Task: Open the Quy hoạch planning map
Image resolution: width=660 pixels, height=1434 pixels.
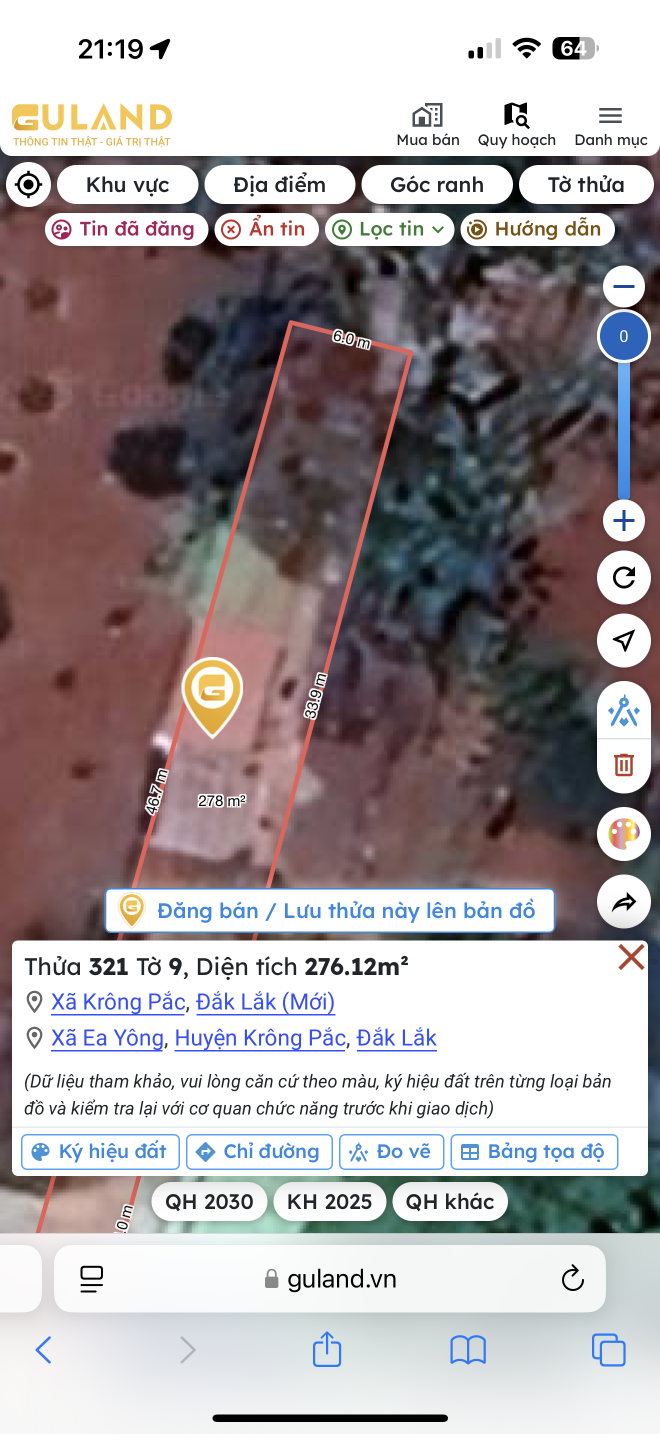Action: pos(516,125)
